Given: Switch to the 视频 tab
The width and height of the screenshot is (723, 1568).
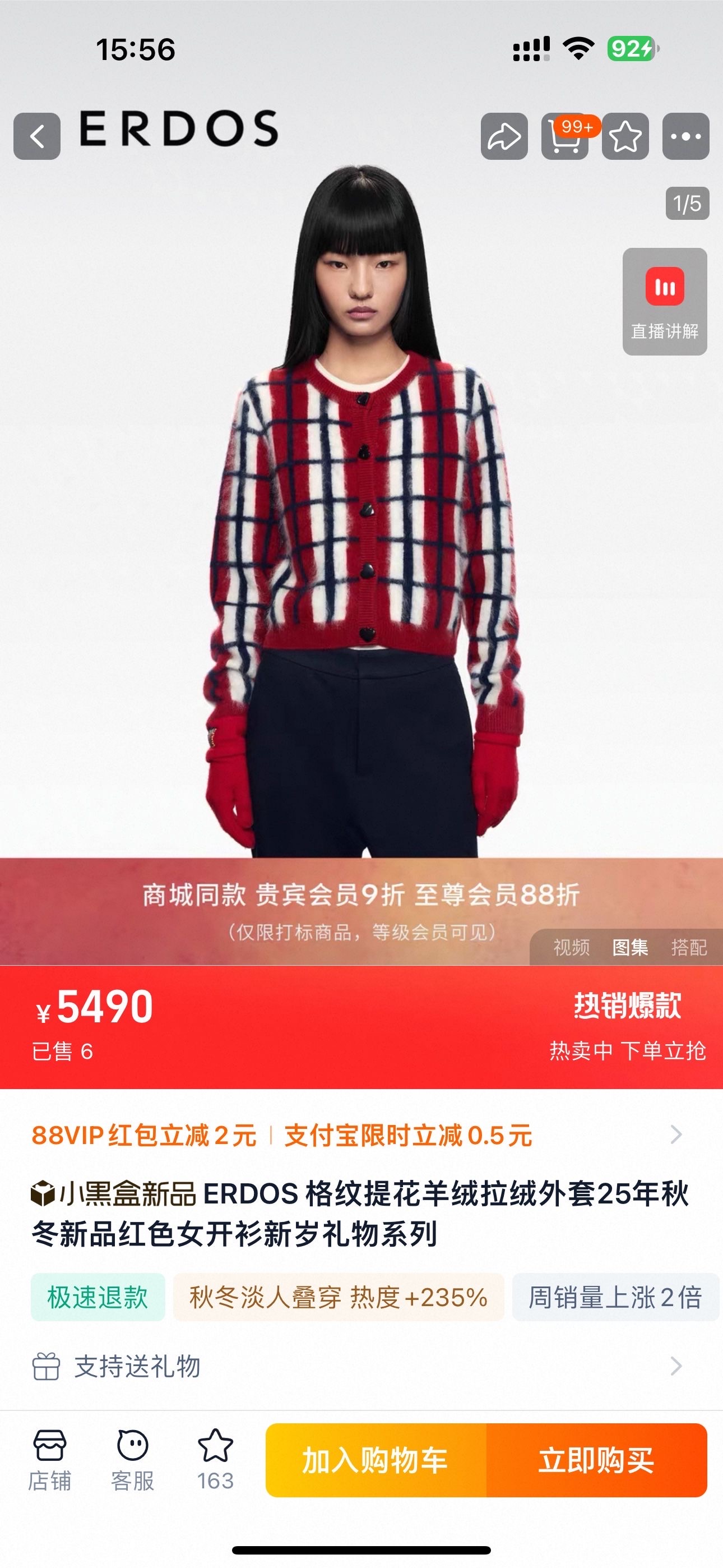Looking at the screenshot, I should [572, 947].
